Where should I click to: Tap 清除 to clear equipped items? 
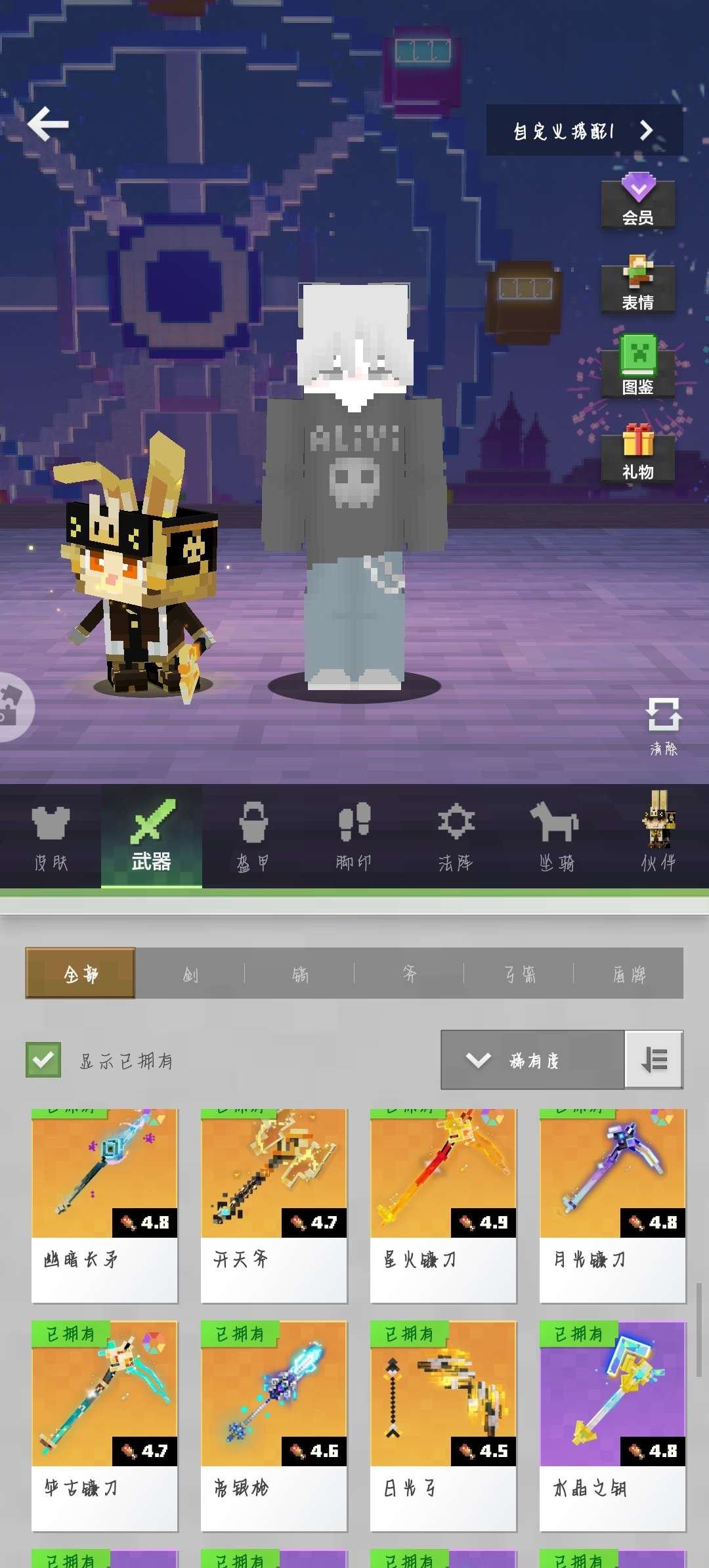pos(663,725)
